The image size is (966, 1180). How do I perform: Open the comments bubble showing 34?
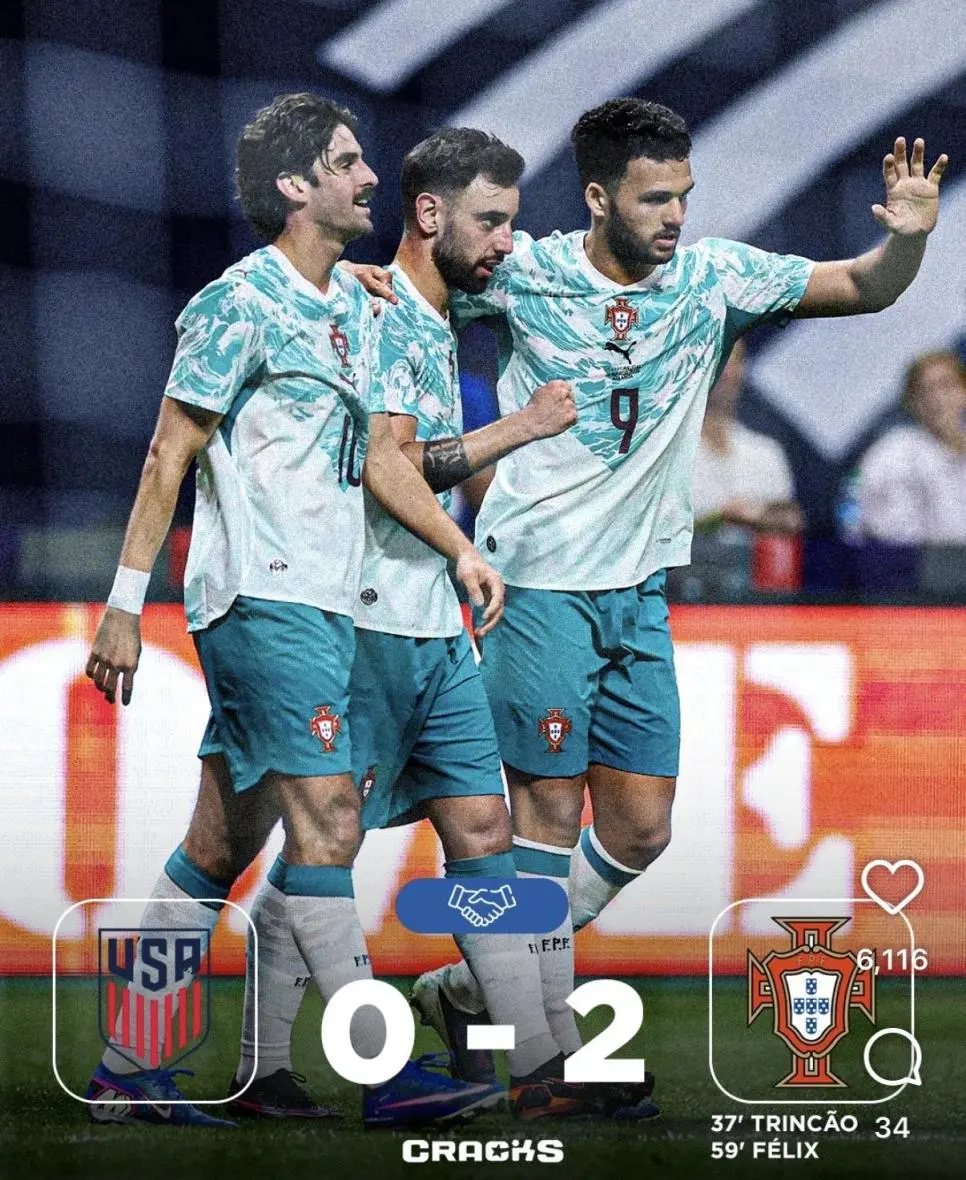891,1059
